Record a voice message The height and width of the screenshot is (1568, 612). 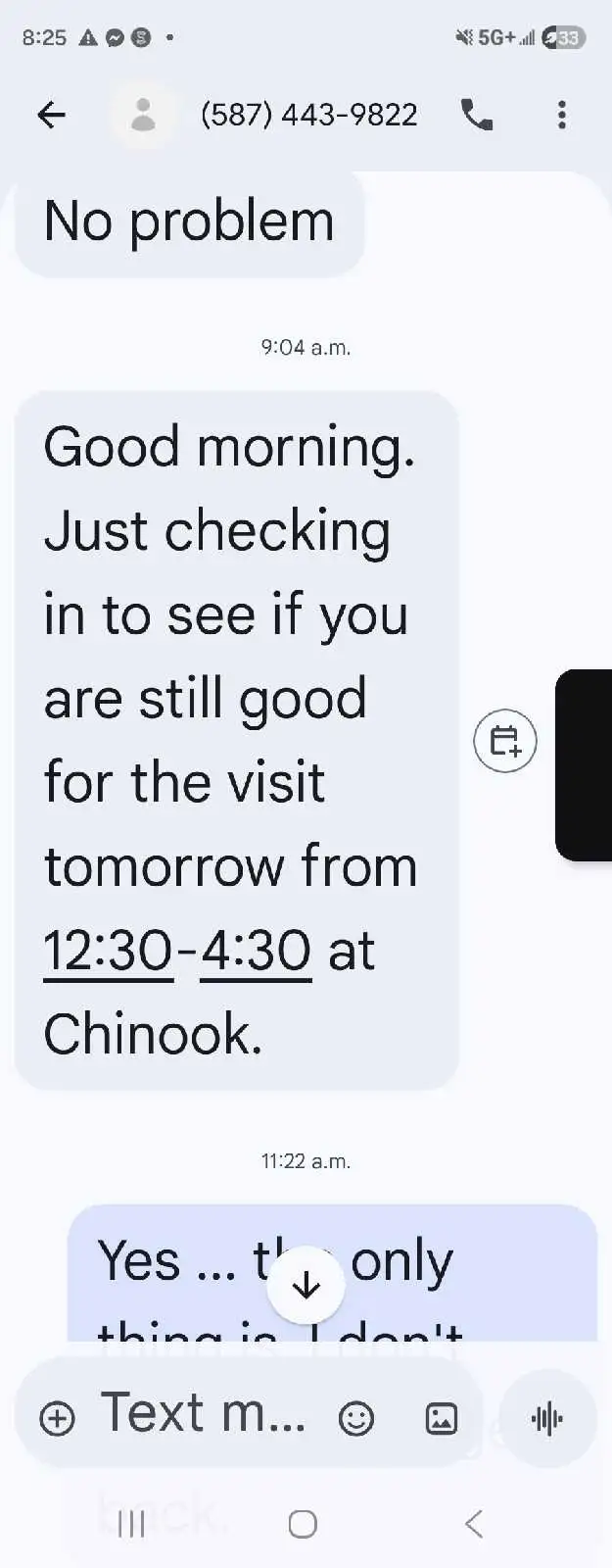click(547, 1418)
